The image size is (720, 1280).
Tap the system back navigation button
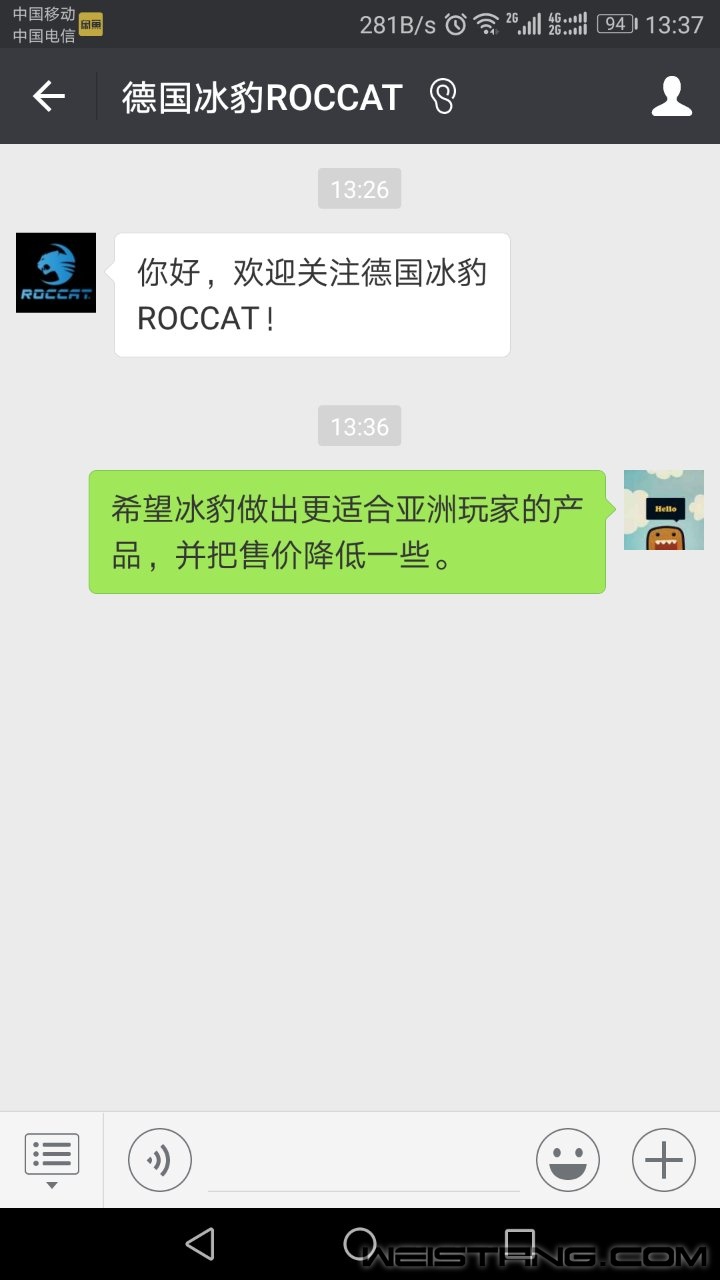[200, 1244]
